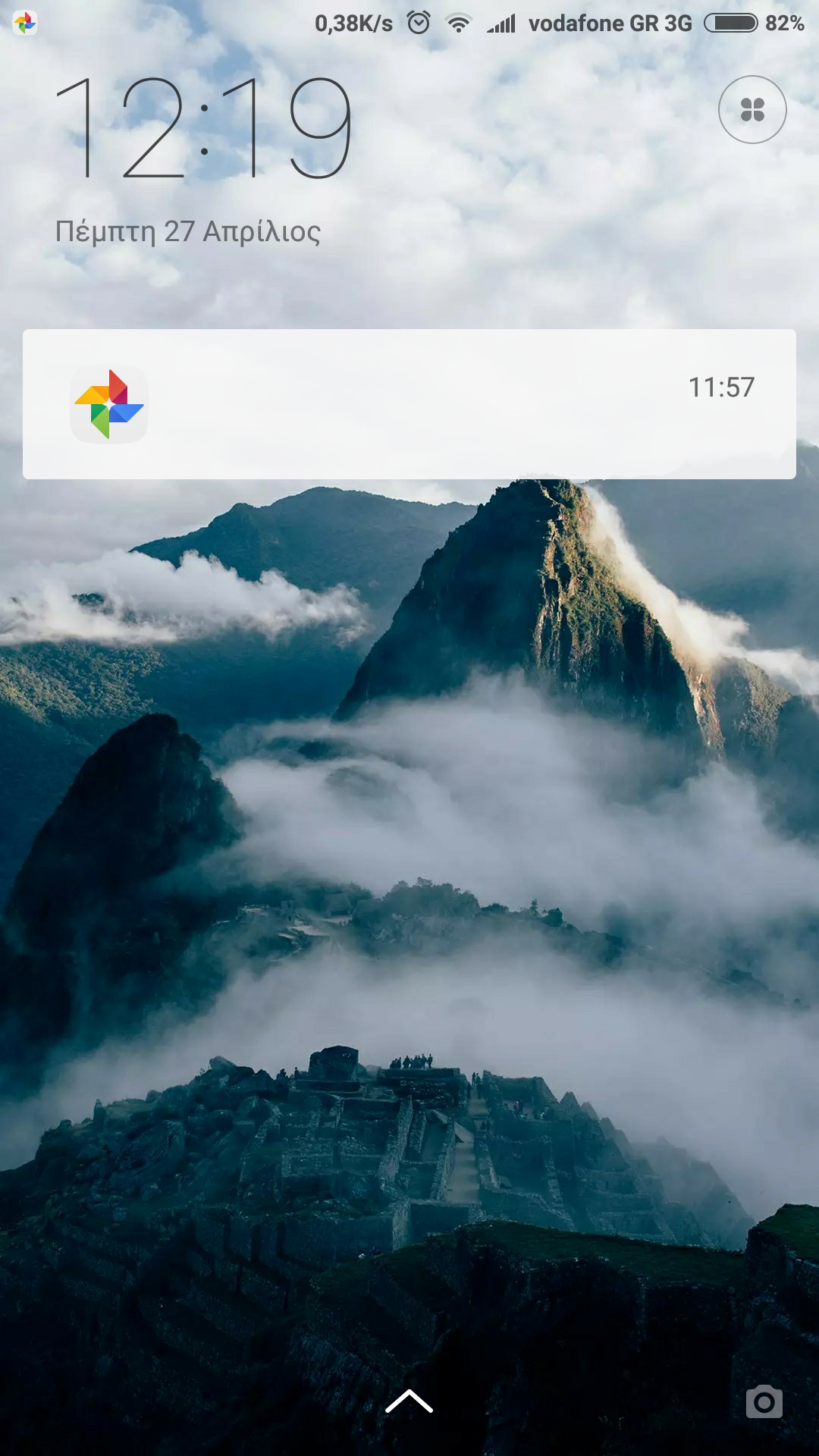Open the Google Photos notification card
This screenshot has height=1456, width=819.
pyautogui.click(x=409, y=404)
